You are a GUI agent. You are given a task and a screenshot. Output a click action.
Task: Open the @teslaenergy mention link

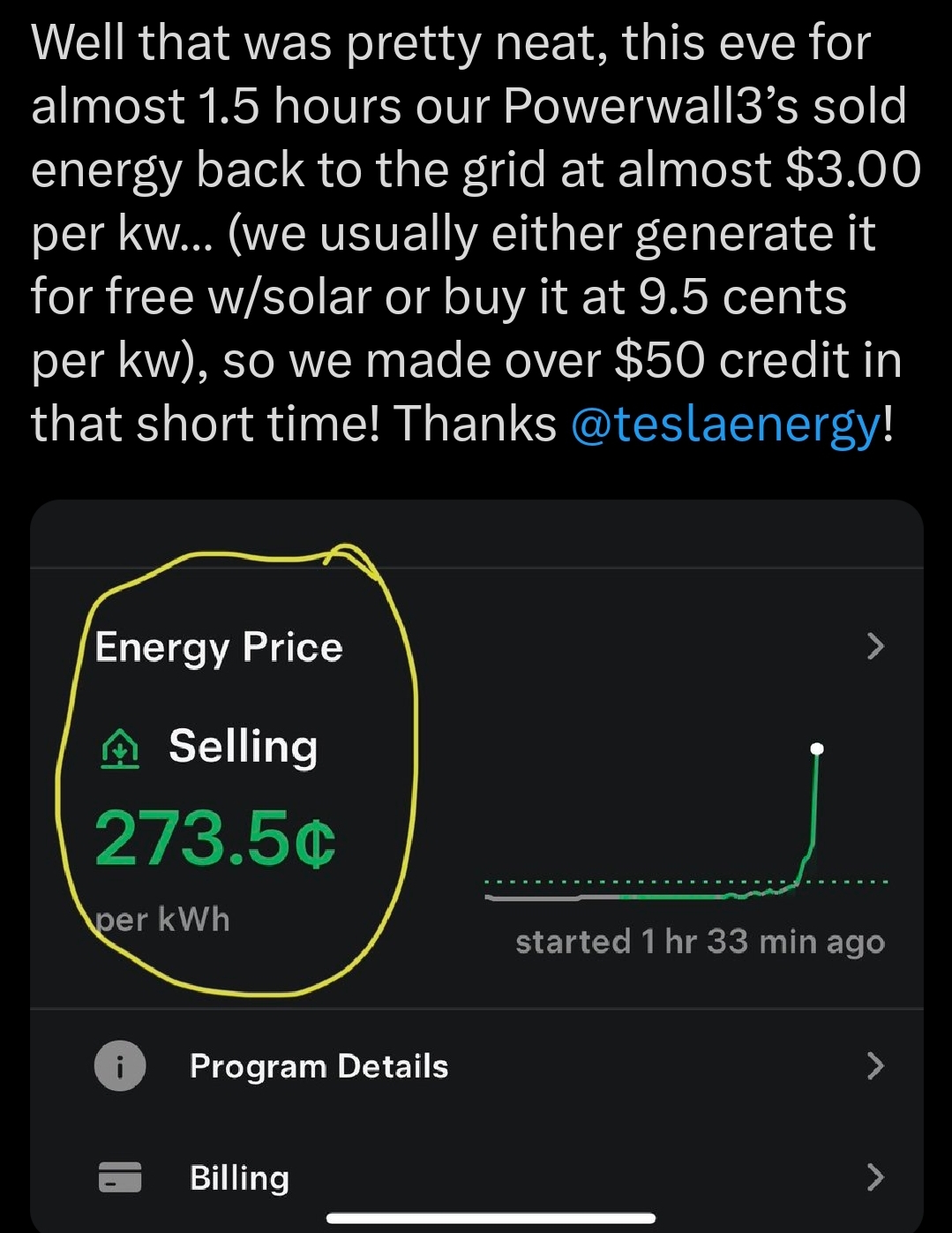tap(725, 425)
